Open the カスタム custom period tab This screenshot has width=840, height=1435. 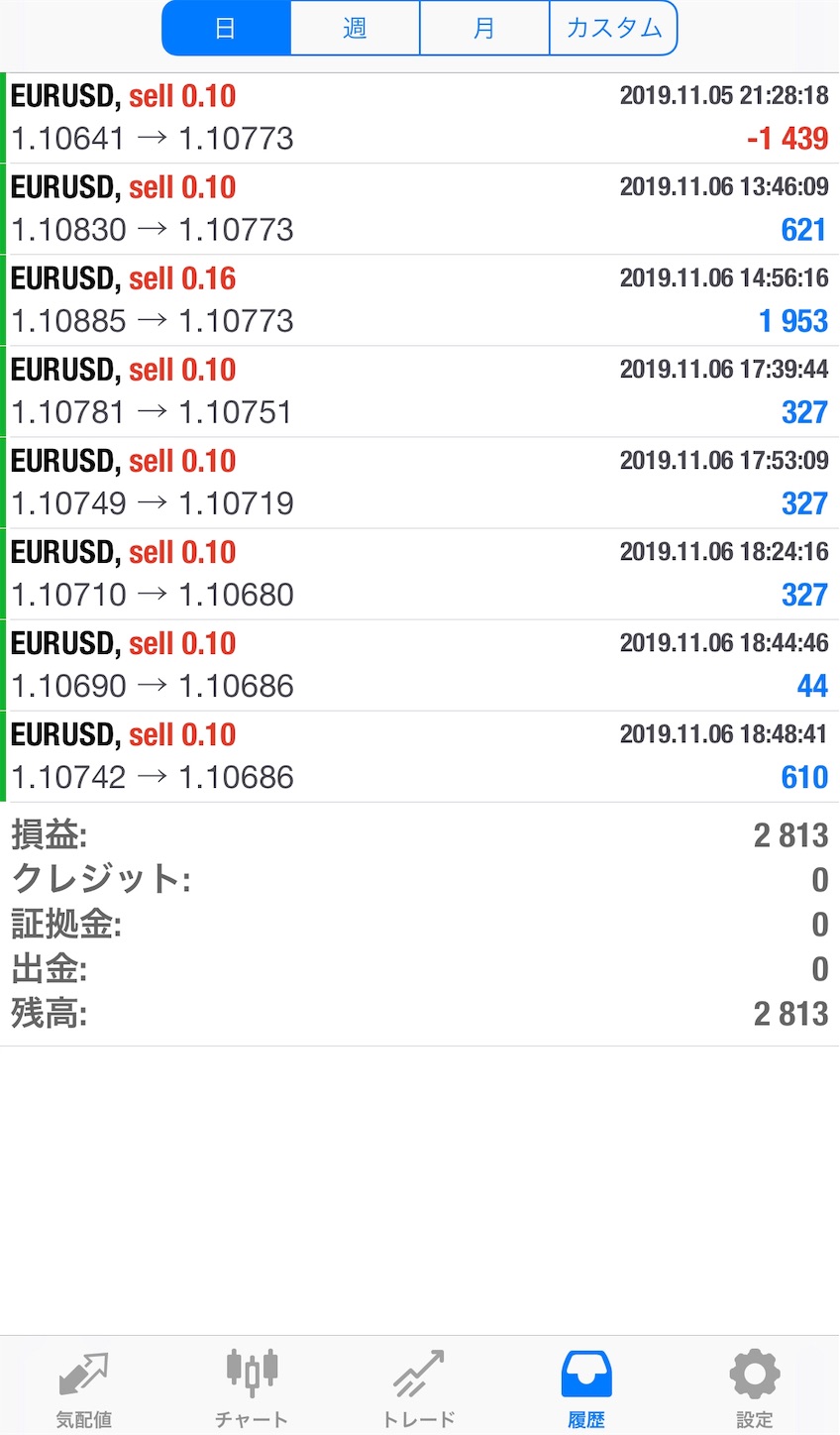click(x=613, y=28)
